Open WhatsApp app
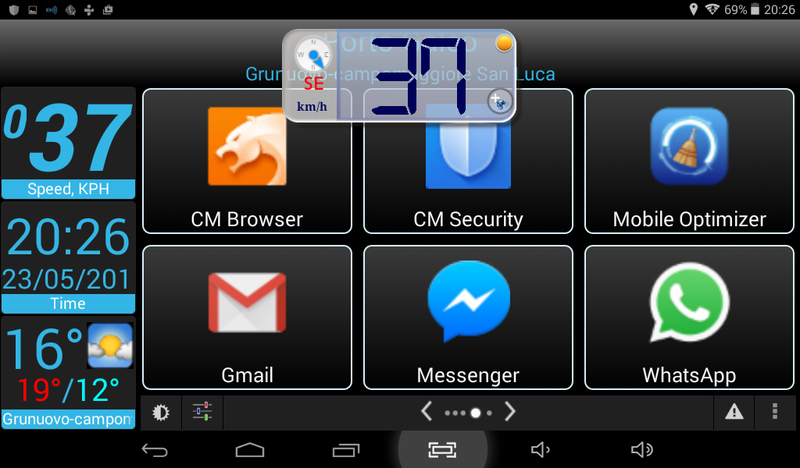Screen dimensions: 800x468 coord(689,316)
